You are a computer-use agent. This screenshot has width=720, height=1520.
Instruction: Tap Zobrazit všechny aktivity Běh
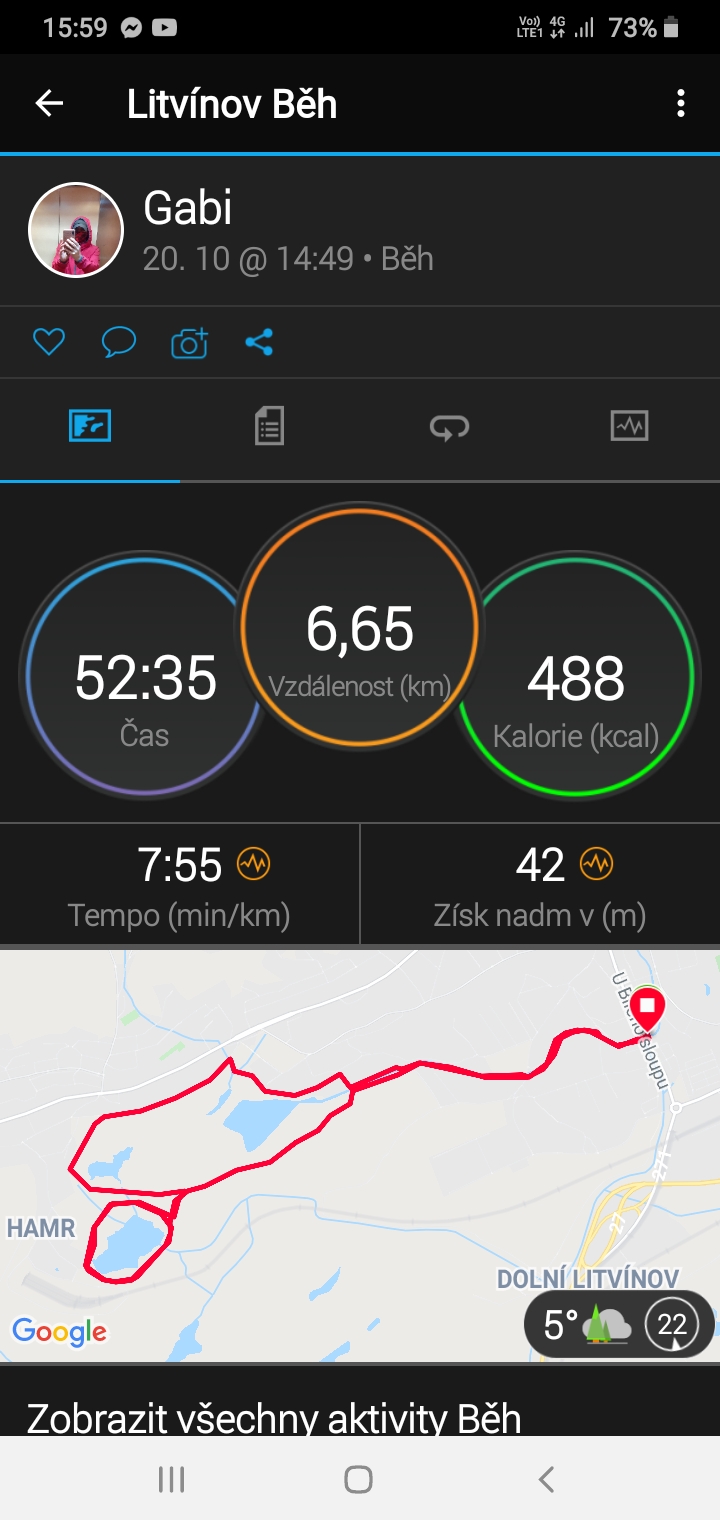point(273,1418)
